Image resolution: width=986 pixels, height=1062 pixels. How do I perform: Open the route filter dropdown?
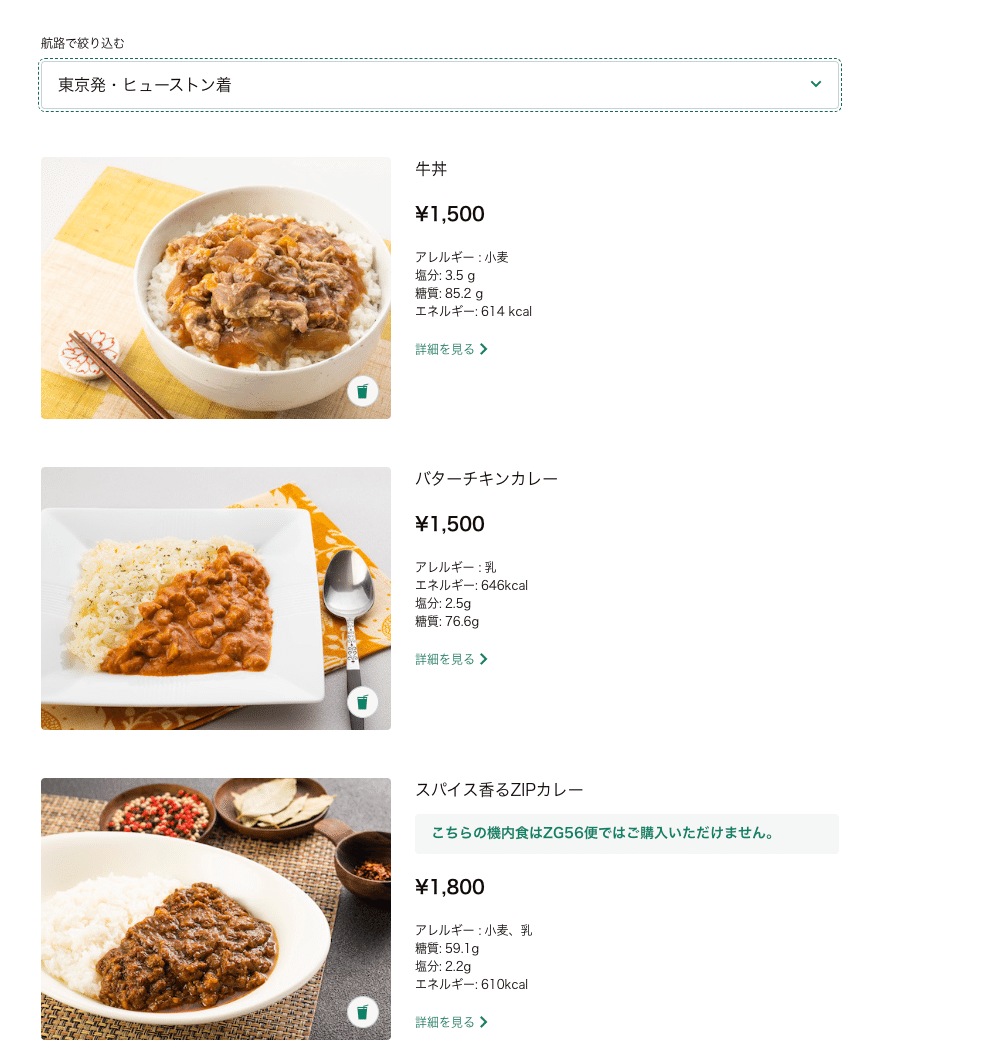(x=440, y=85)
